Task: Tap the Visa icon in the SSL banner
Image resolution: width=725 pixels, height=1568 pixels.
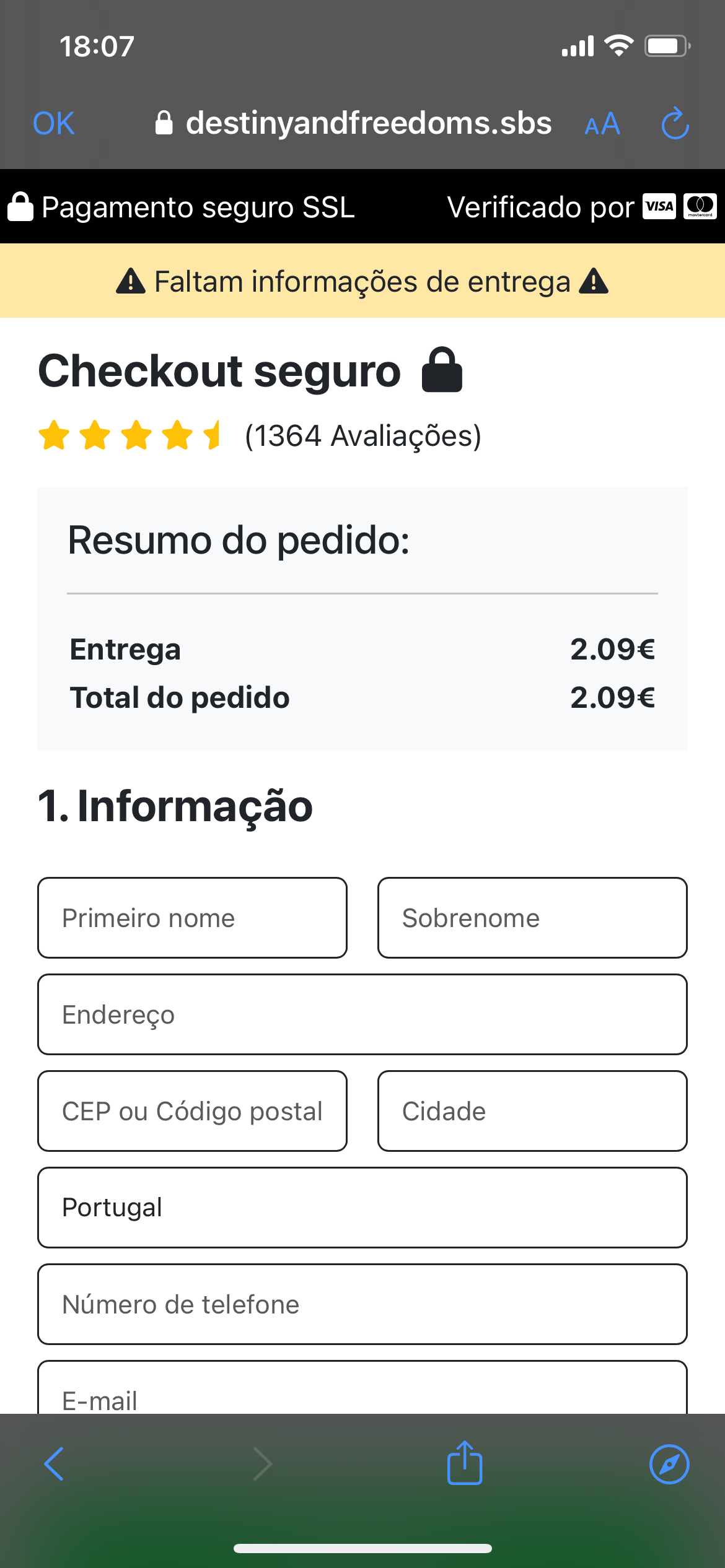Action: 659,207
